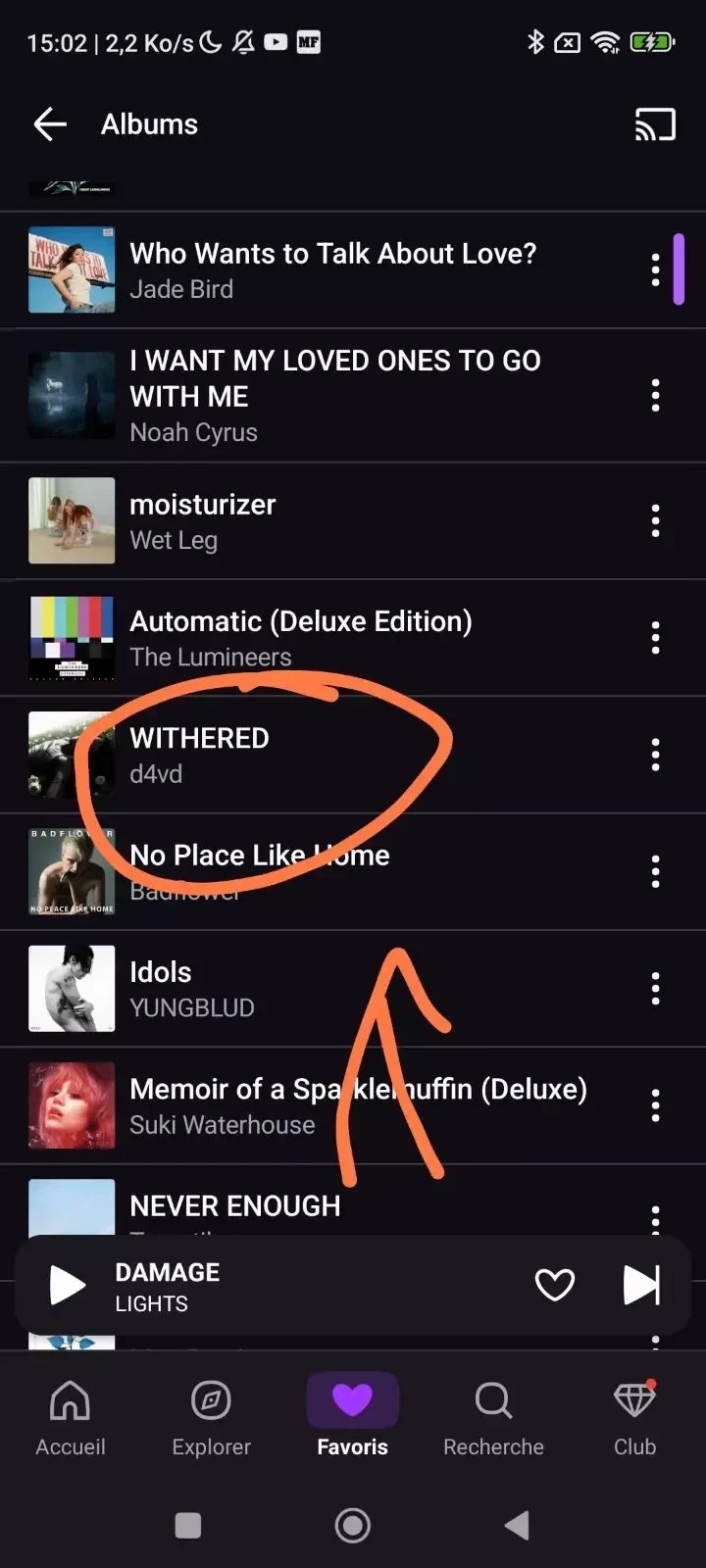Open options for Noah Cyrus album
Image resolution: width=706 pixels, height=1568 pixels.
655,396
